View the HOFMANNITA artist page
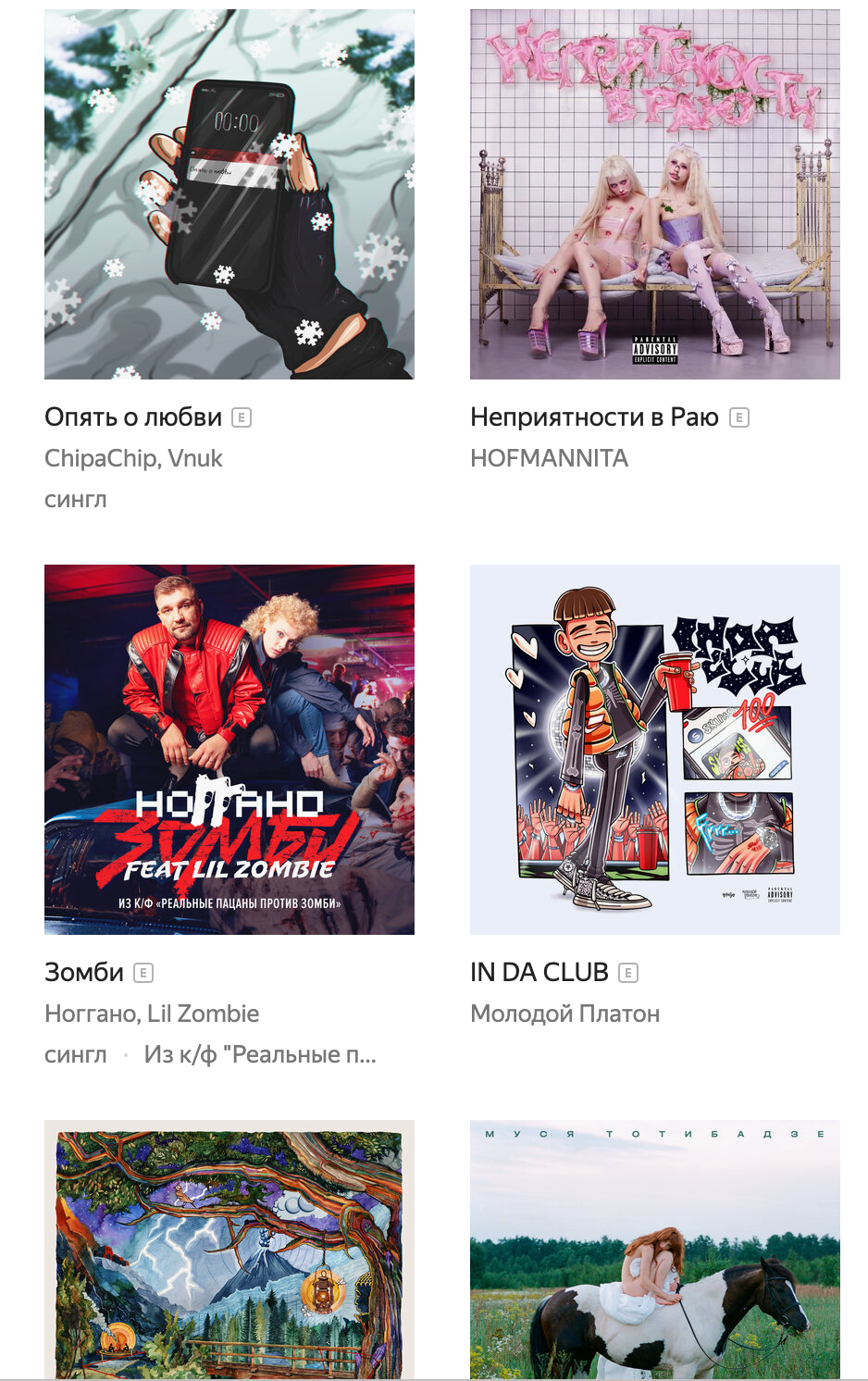 (x=549, y=458)
